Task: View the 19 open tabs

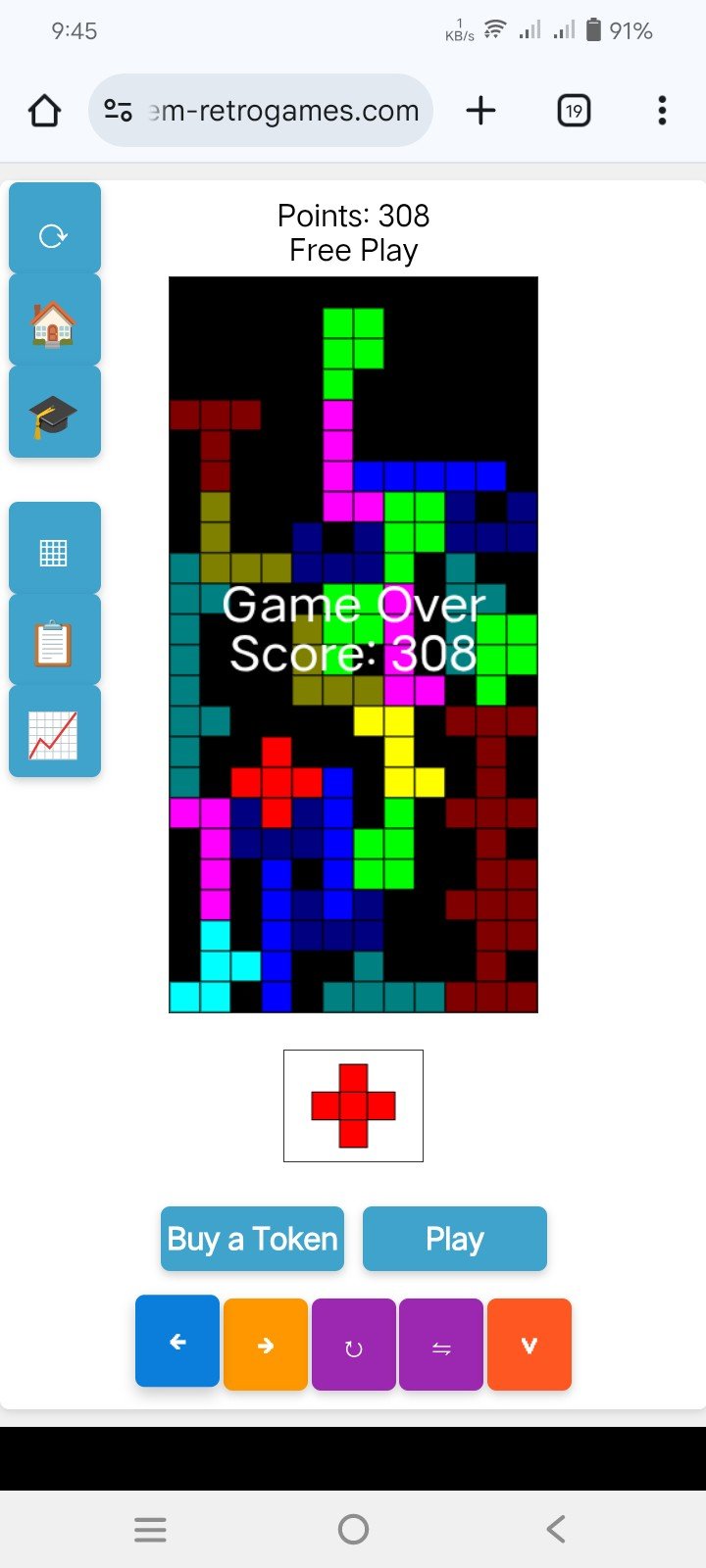Action: pyautogui.click(x=574, y=111)
